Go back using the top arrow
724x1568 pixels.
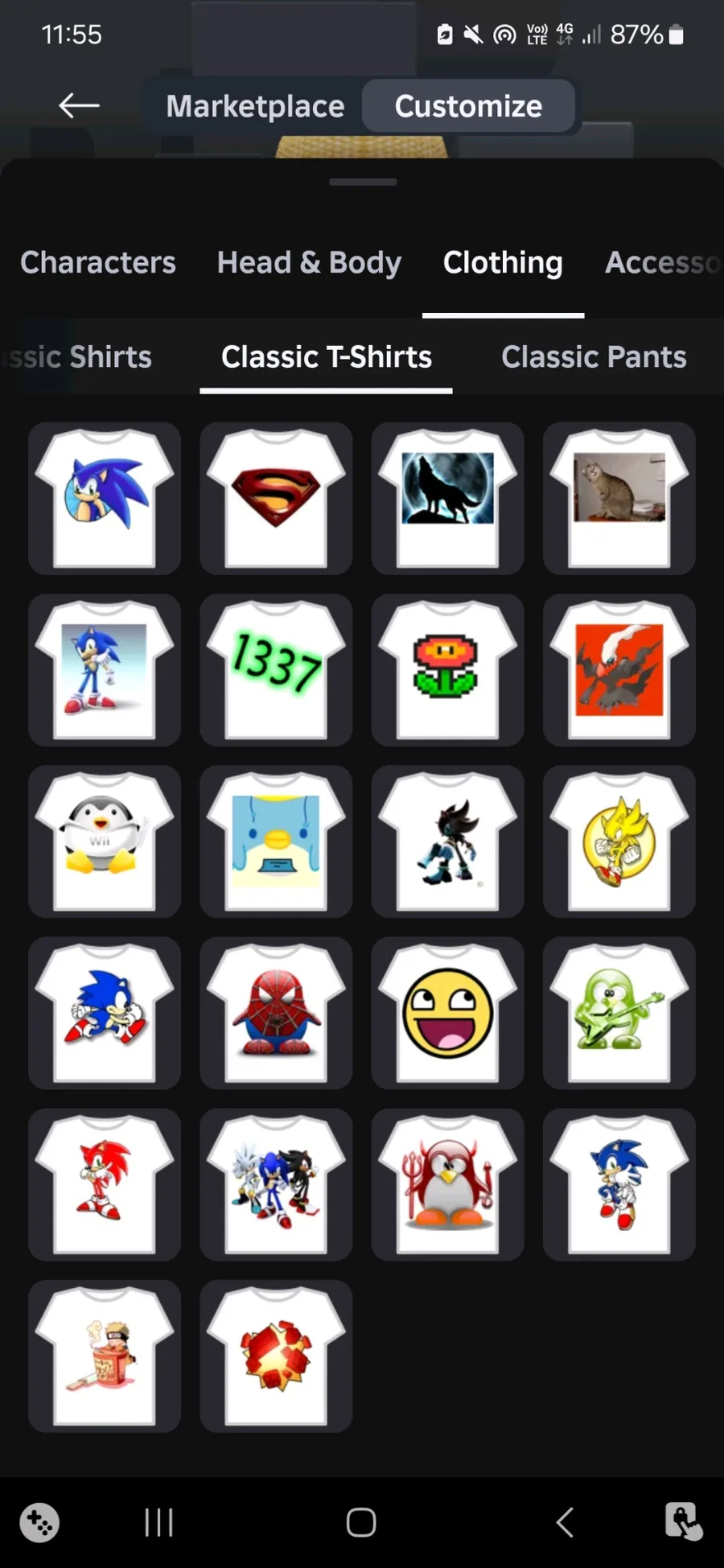[79, 105]
